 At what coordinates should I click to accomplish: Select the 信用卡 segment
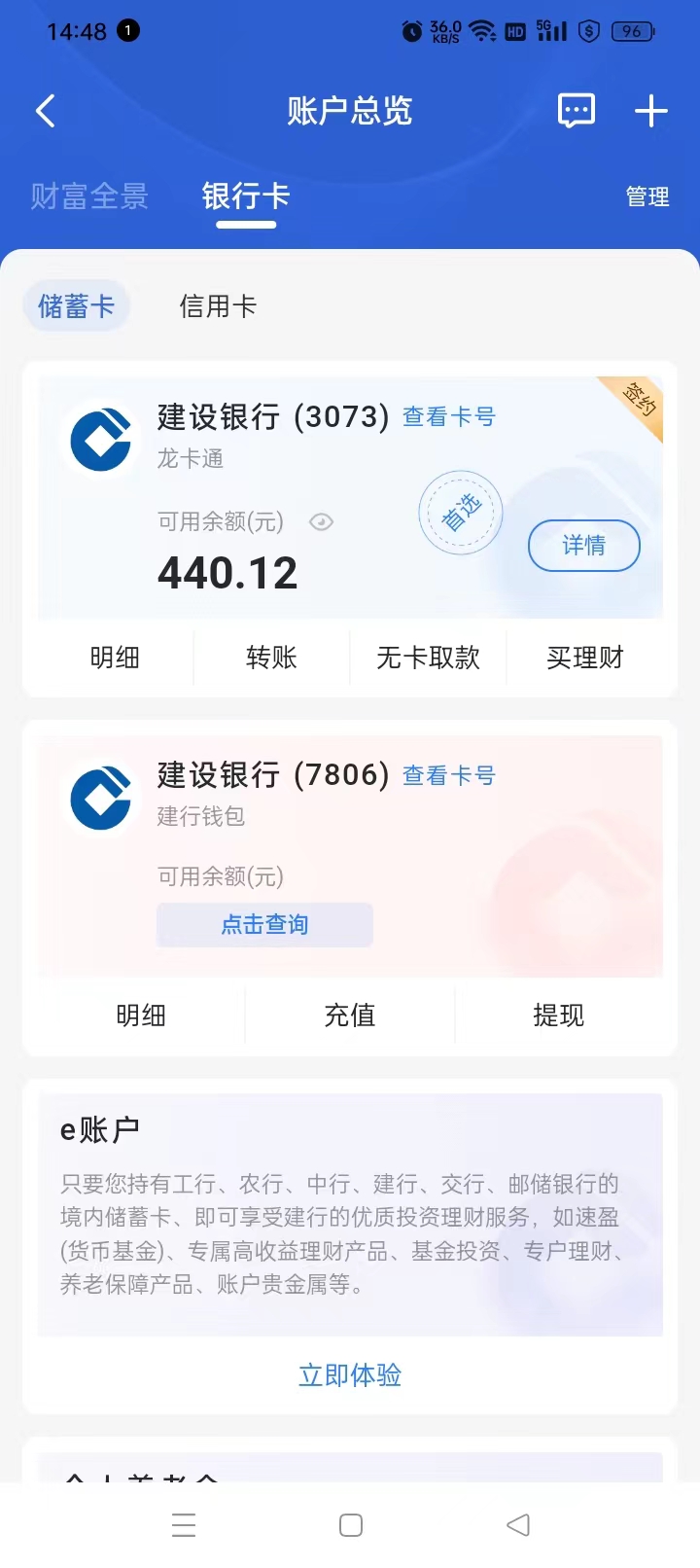coord(218,306)
